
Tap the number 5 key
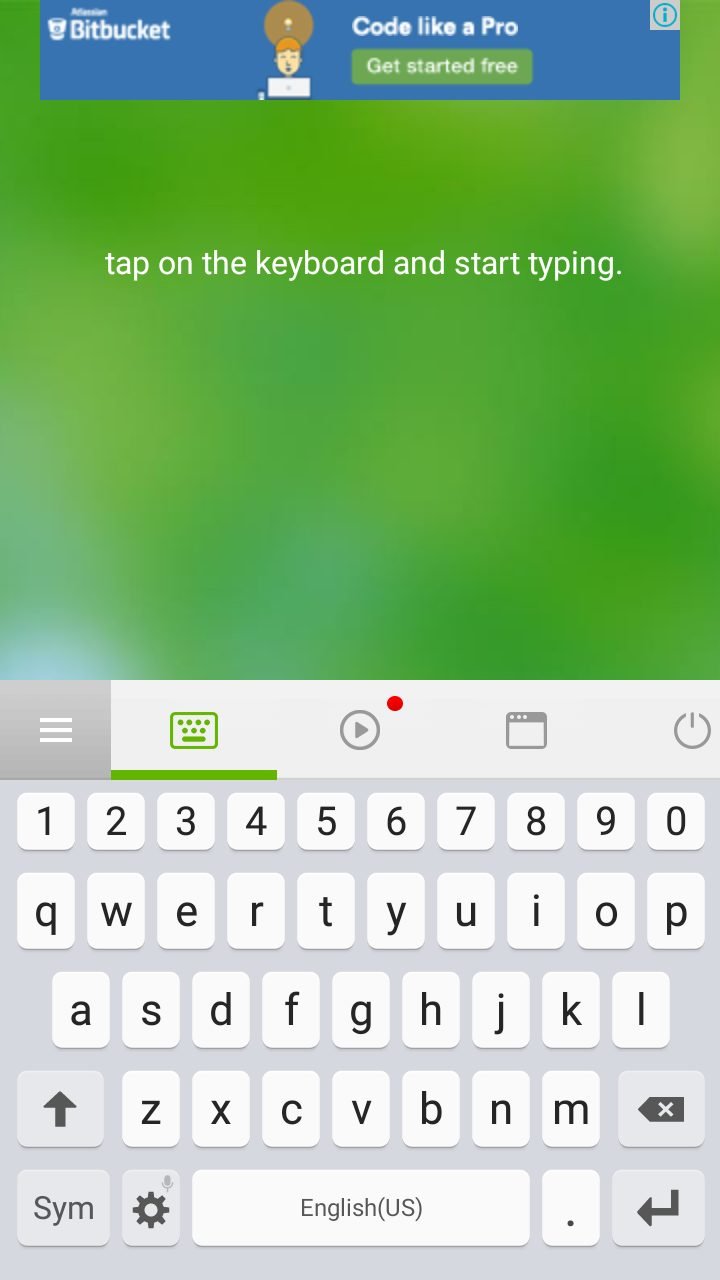[x=326, y=822]
